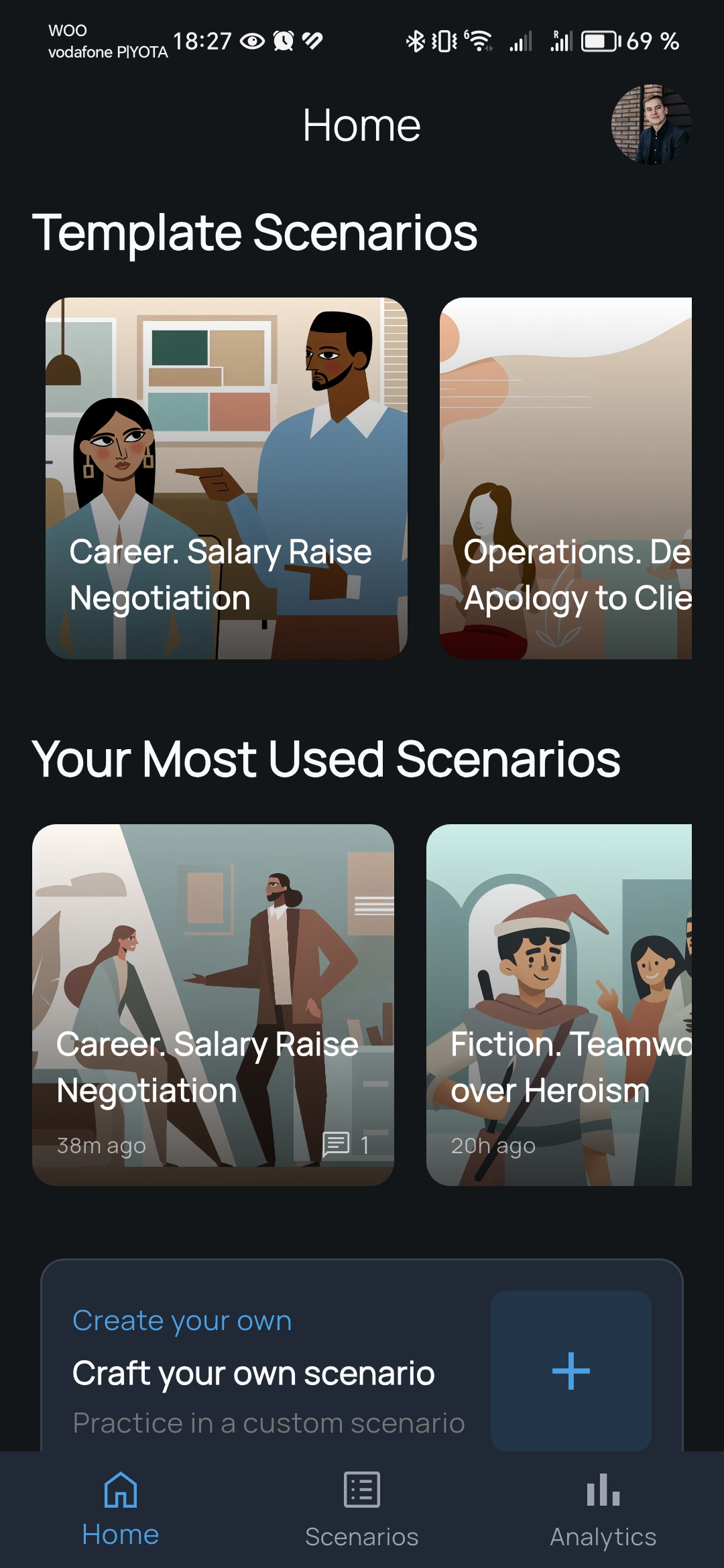Viewport: 724px width, 1568px height.
Task: Tap the Craft your own scenario button
Action: click(x=253, y=1372)
